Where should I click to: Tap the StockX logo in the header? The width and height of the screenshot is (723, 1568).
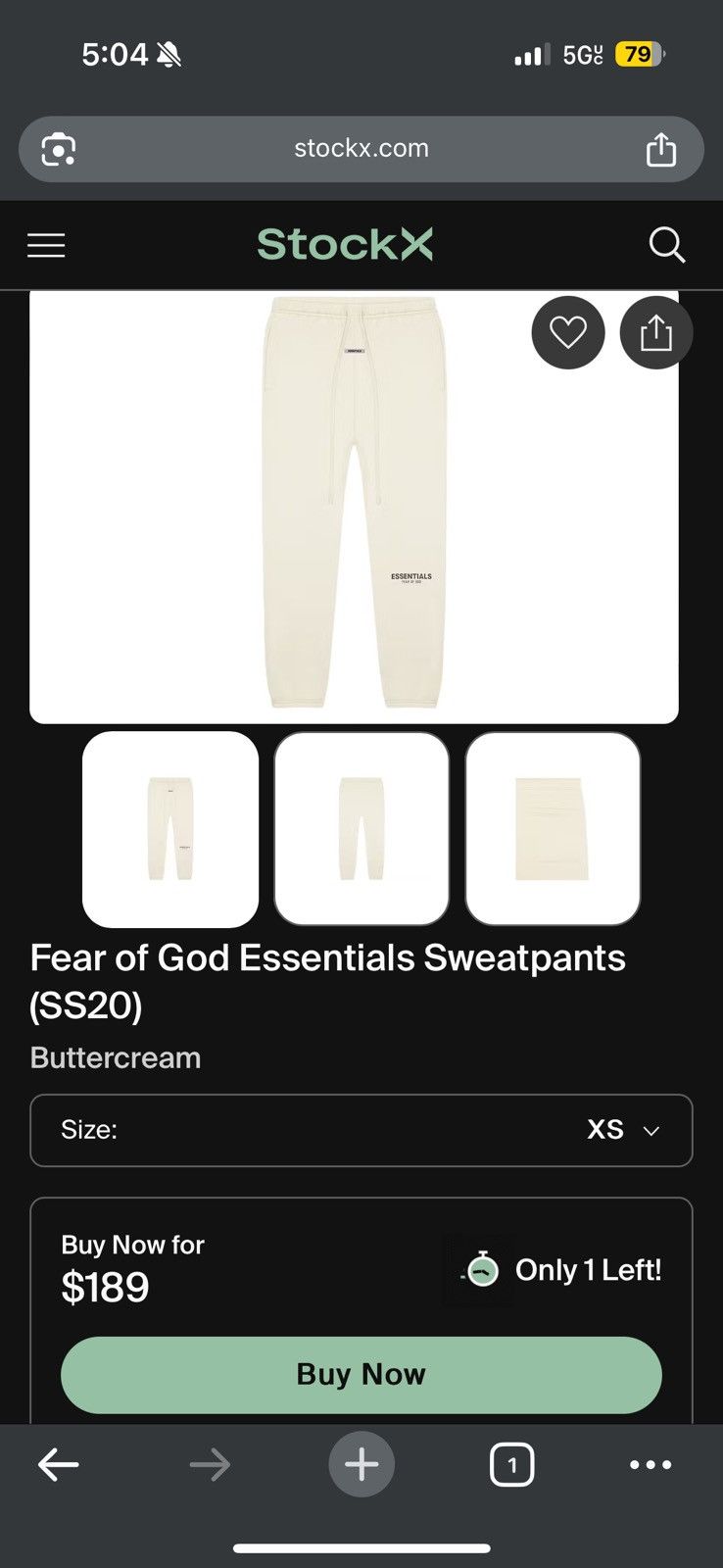[345, 244]
